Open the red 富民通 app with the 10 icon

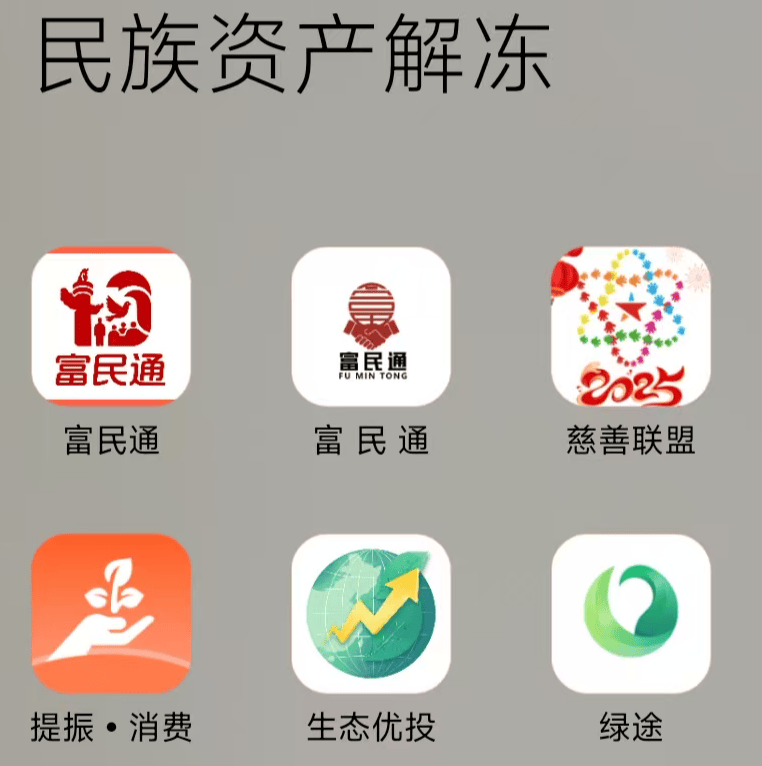pyautogui.click(x=111, y=326)
